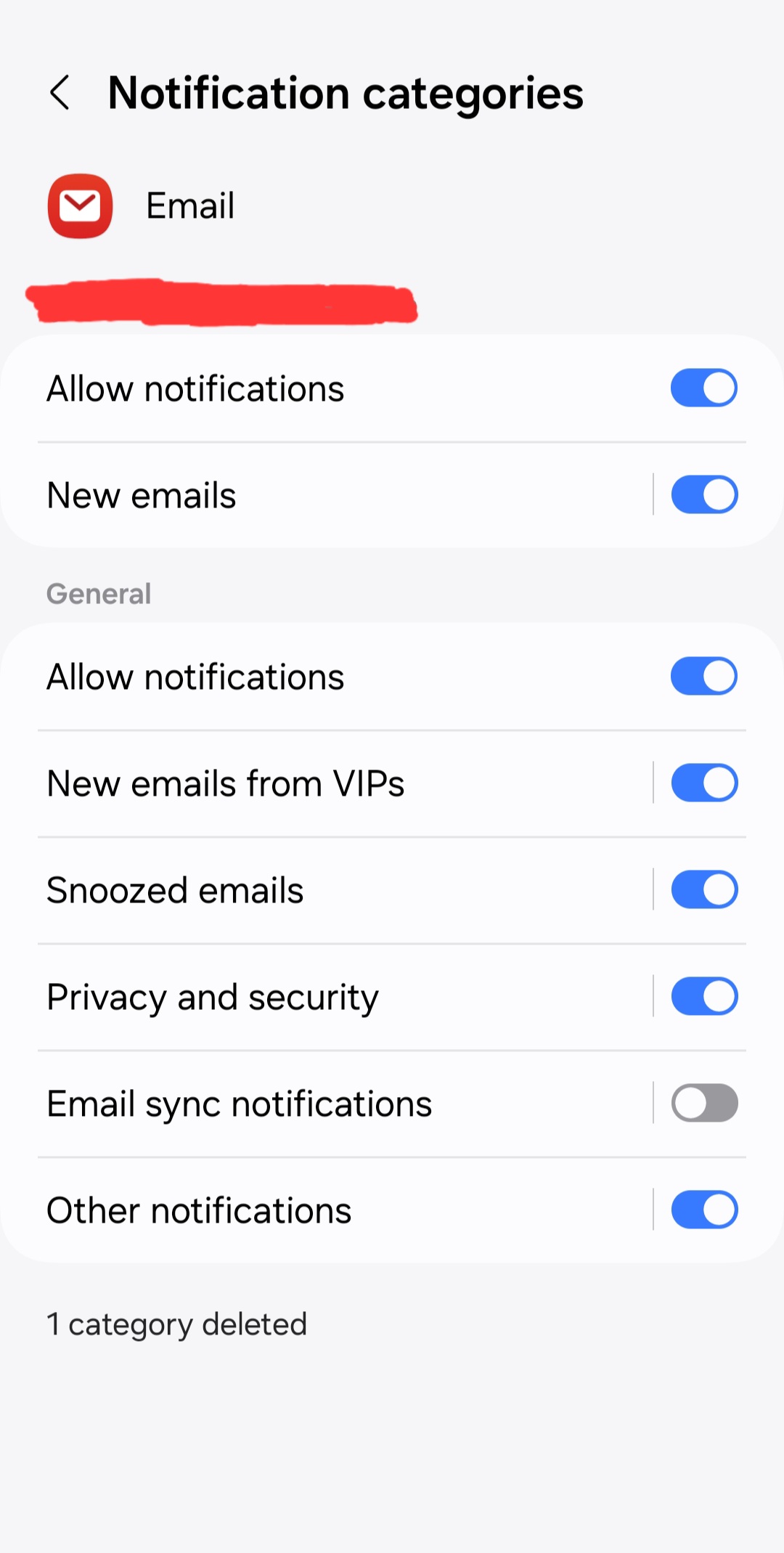The width and height of the screenshot is (784, 1553).
Task: Enable Email sync notifications
Action: [x=703, y=1102]
